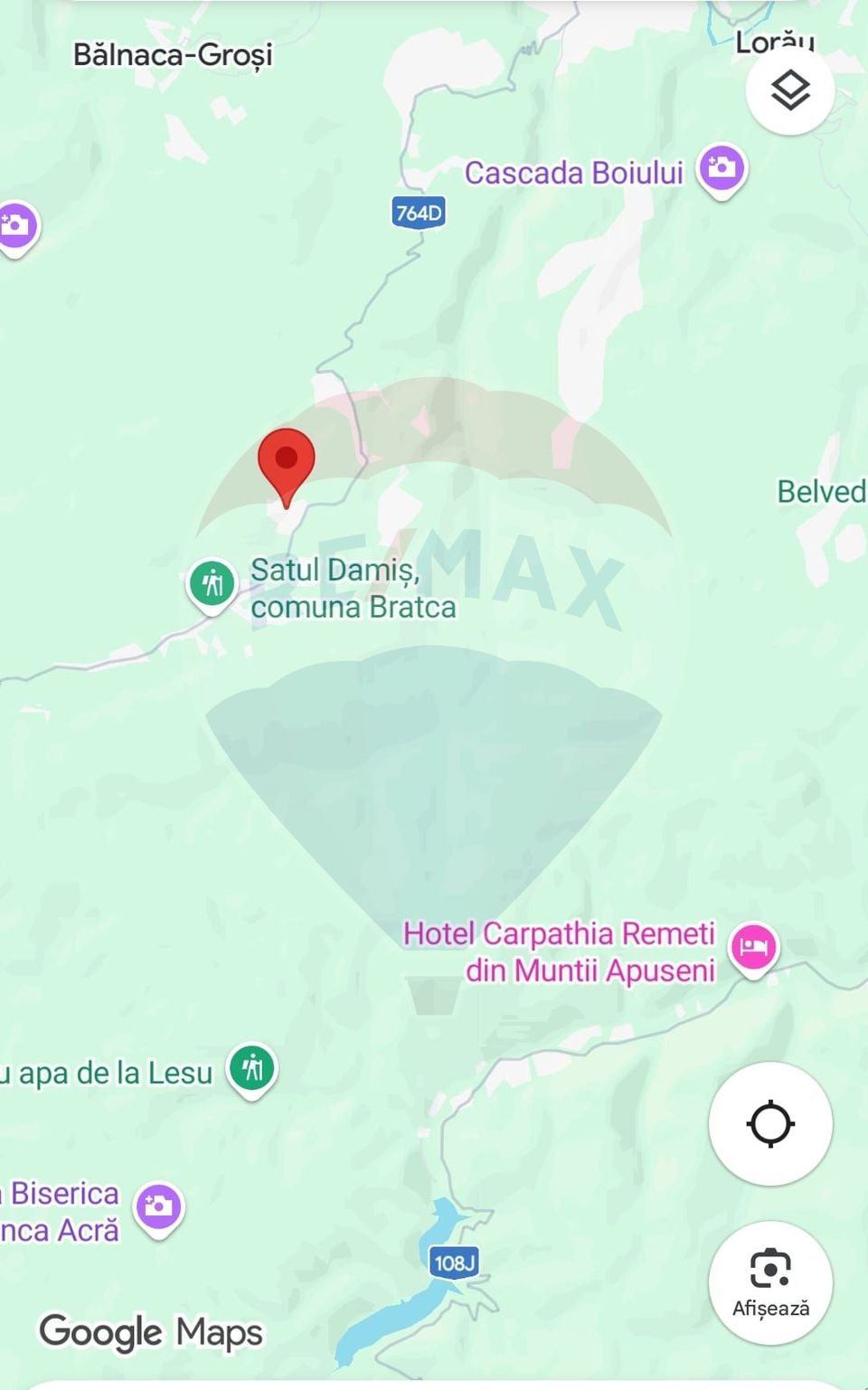This screenshot has height=1390, width=868.
Task: Open the map layers button
Action: [789, 91]
